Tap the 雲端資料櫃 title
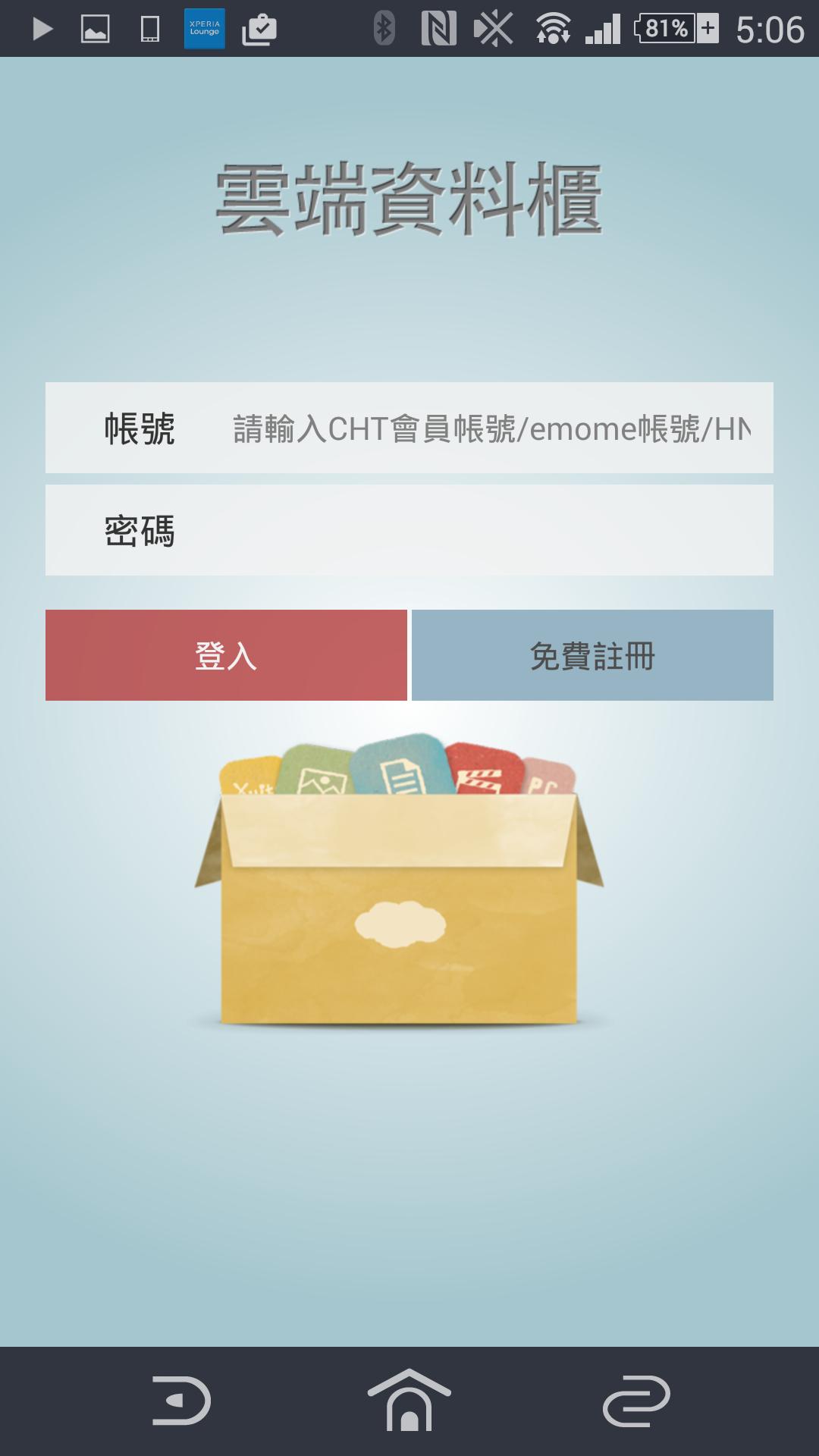This screenshot has height=1456, width=819. [x=409, y=196]
